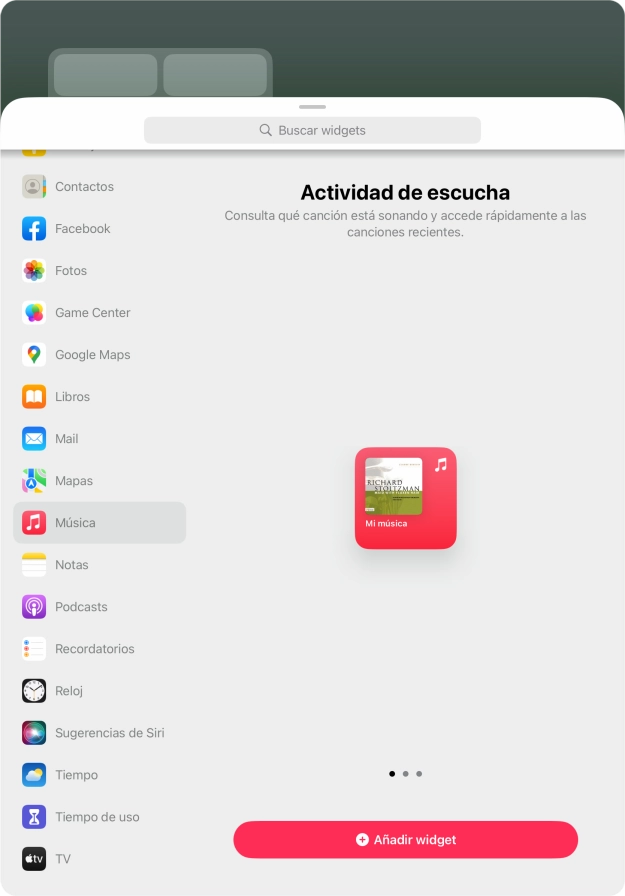
Task: Add the widget with Añadir widget
Action: click(x=405, y=840)
